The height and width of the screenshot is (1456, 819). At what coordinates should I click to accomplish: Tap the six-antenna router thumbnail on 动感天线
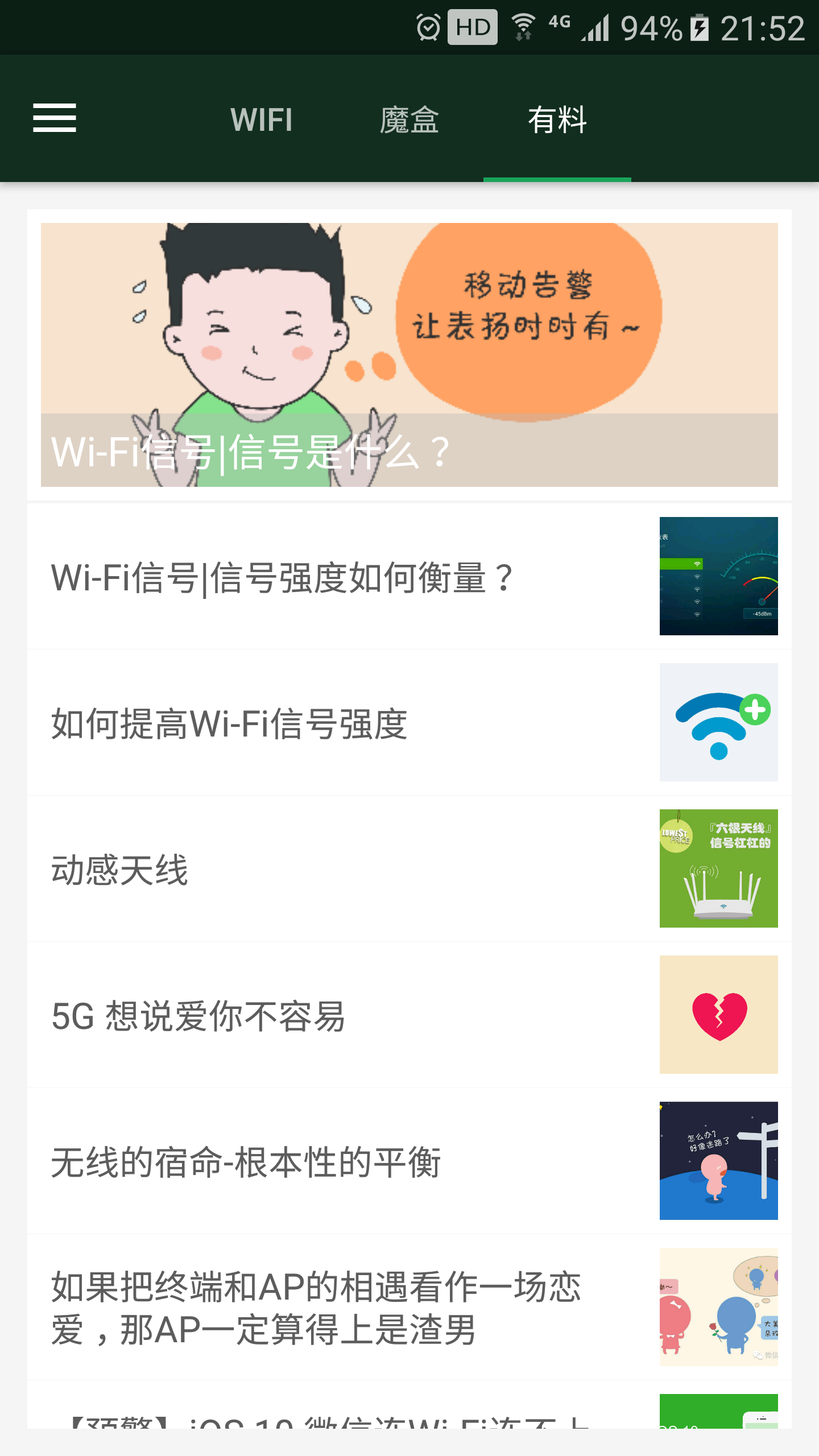click(718, 868)
